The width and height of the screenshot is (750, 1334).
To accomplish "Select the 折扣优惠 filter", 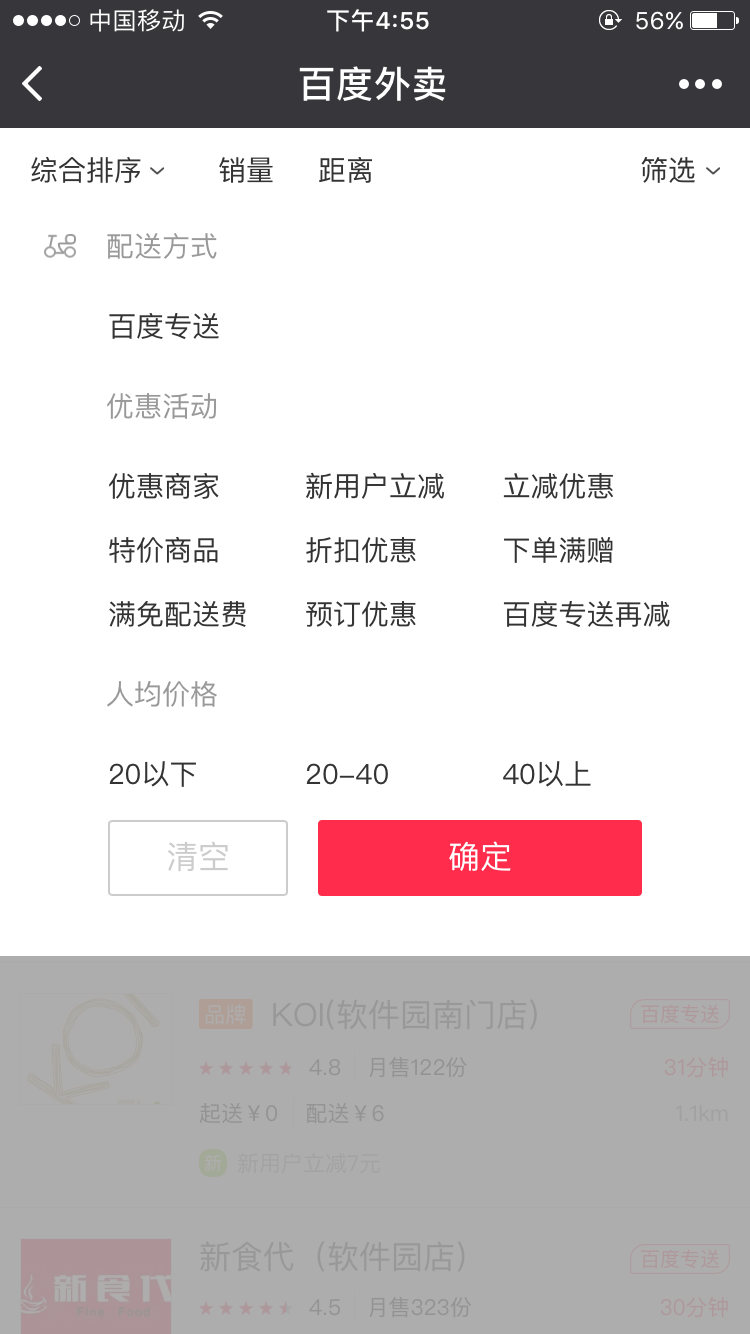I will coord(361,551).
